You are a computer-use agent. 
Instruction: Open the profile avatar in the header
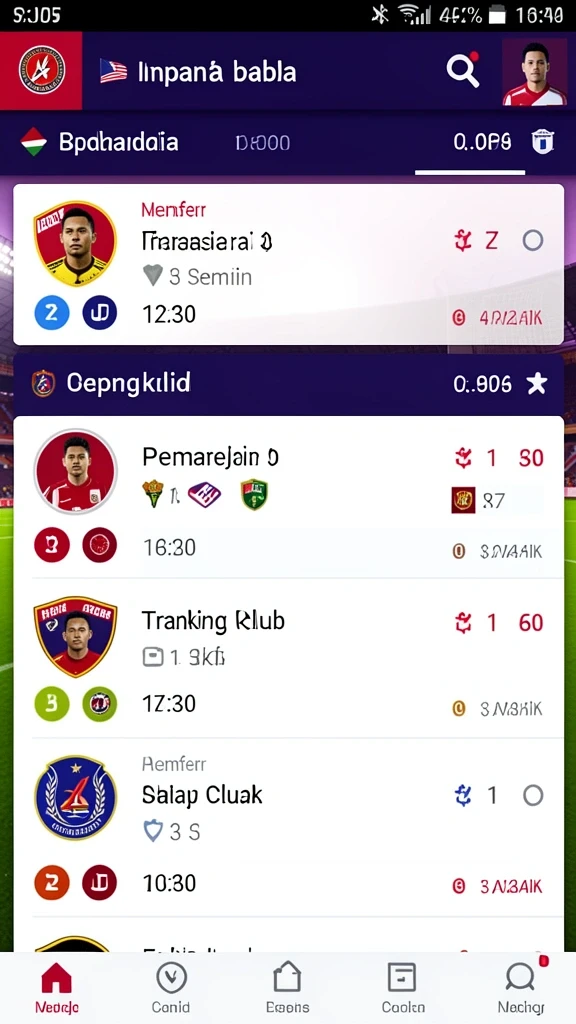click(x=534, y=71)
